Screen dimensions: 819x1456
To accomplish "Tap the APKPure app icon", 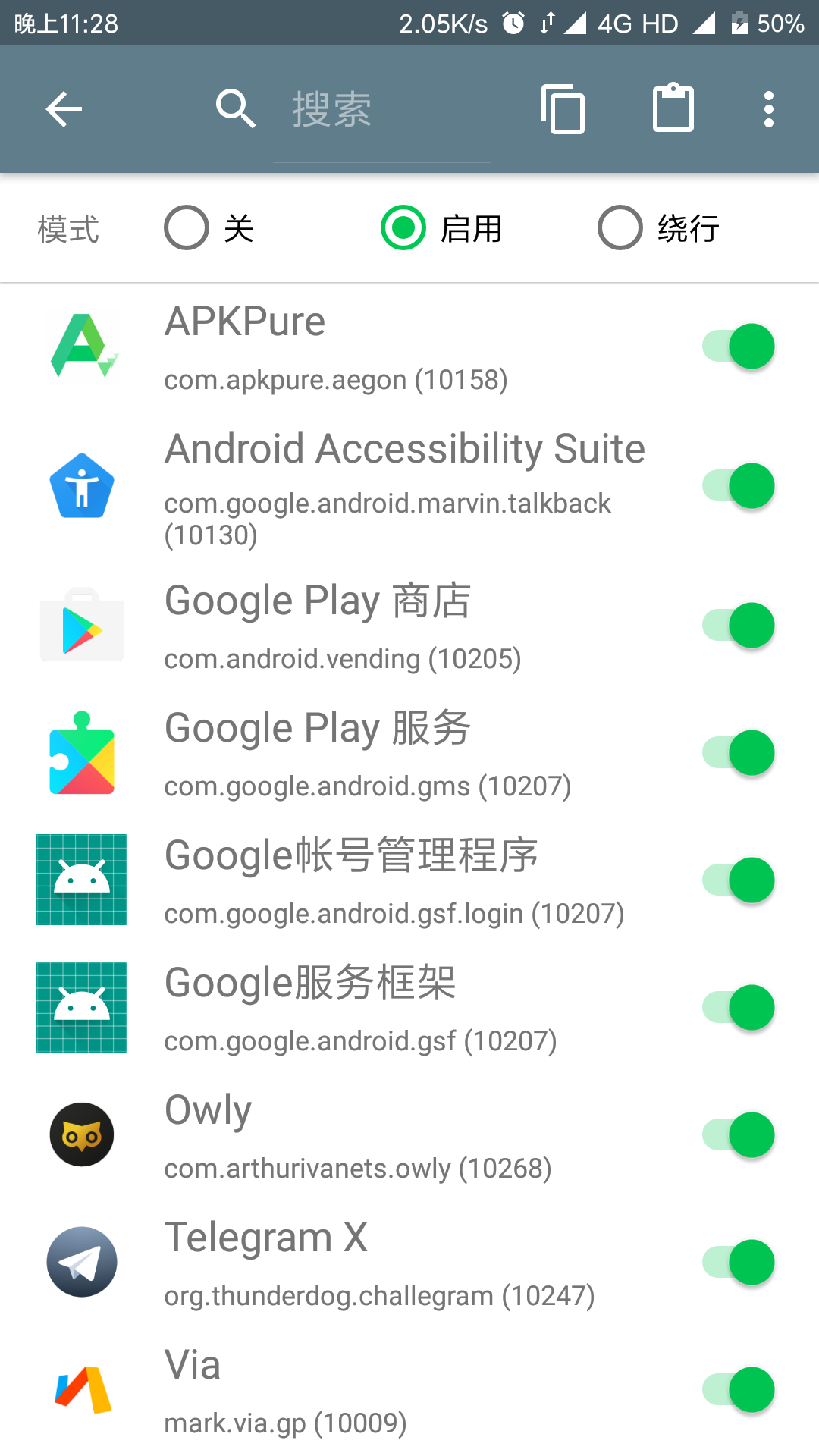I will 81,346.
